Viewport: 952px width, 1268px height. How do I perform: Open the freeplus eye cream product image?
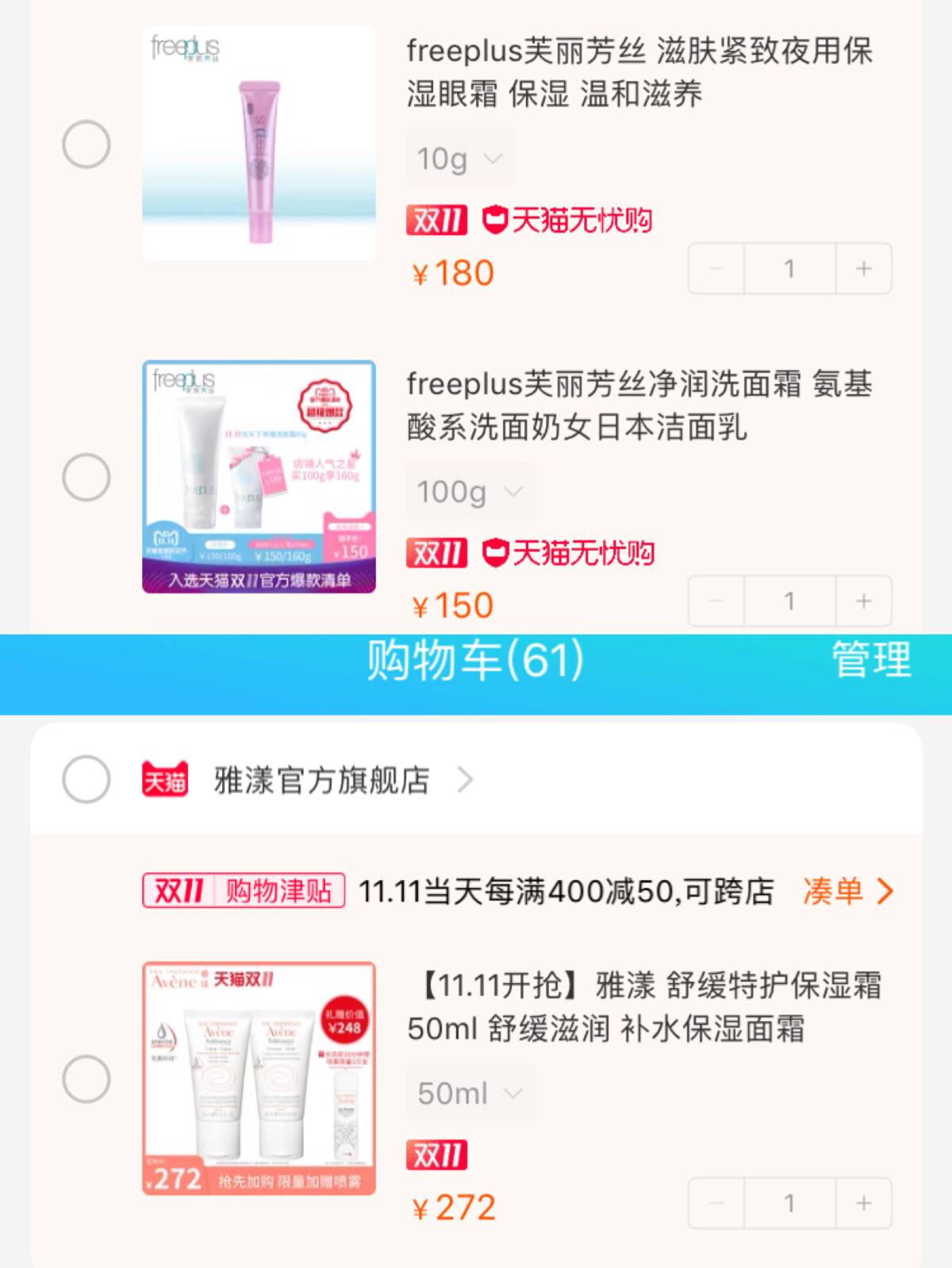[259, 144]
